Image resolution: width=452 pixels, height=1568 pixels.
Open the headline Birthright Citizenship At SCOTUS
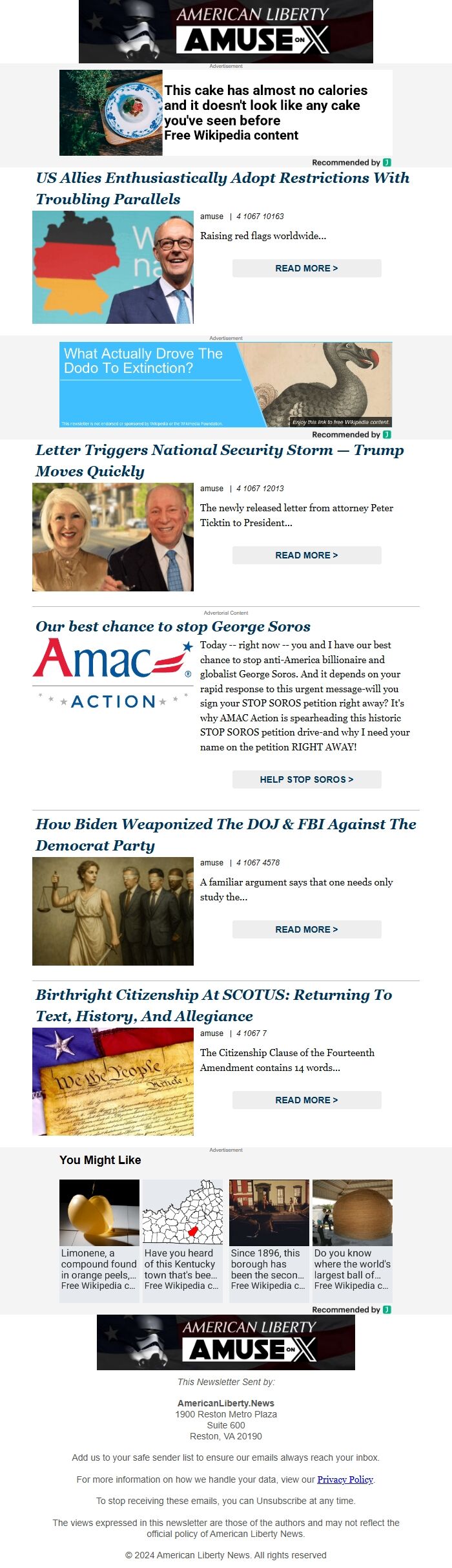(x=213, y=1005)
